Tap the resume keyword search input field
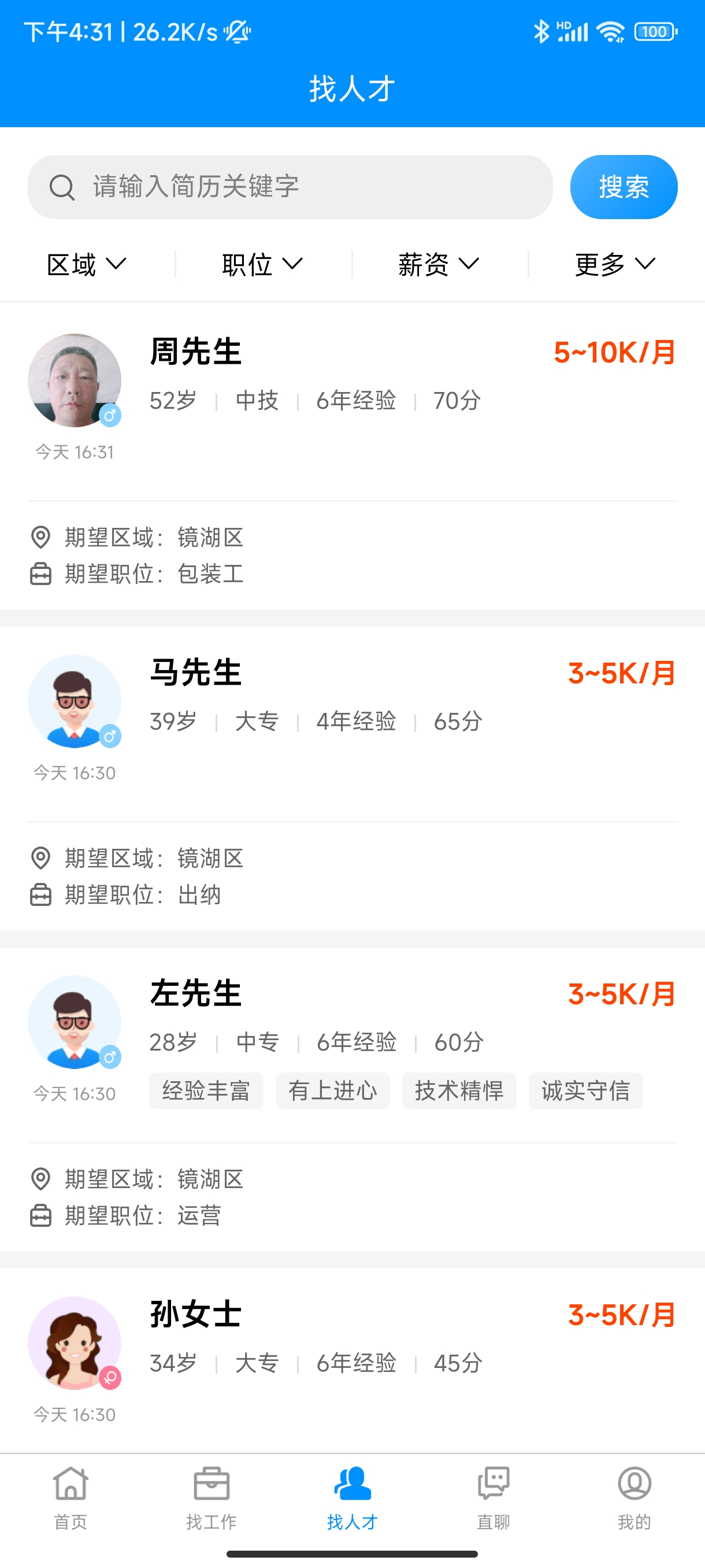Screen dimensions: 705x1568 pos(292,187)
